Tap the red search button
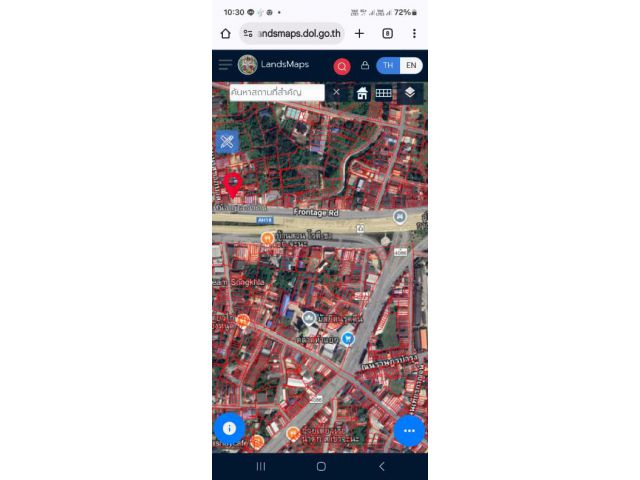The height and width of the screenshot is (480, 640). tap(342, 66)
